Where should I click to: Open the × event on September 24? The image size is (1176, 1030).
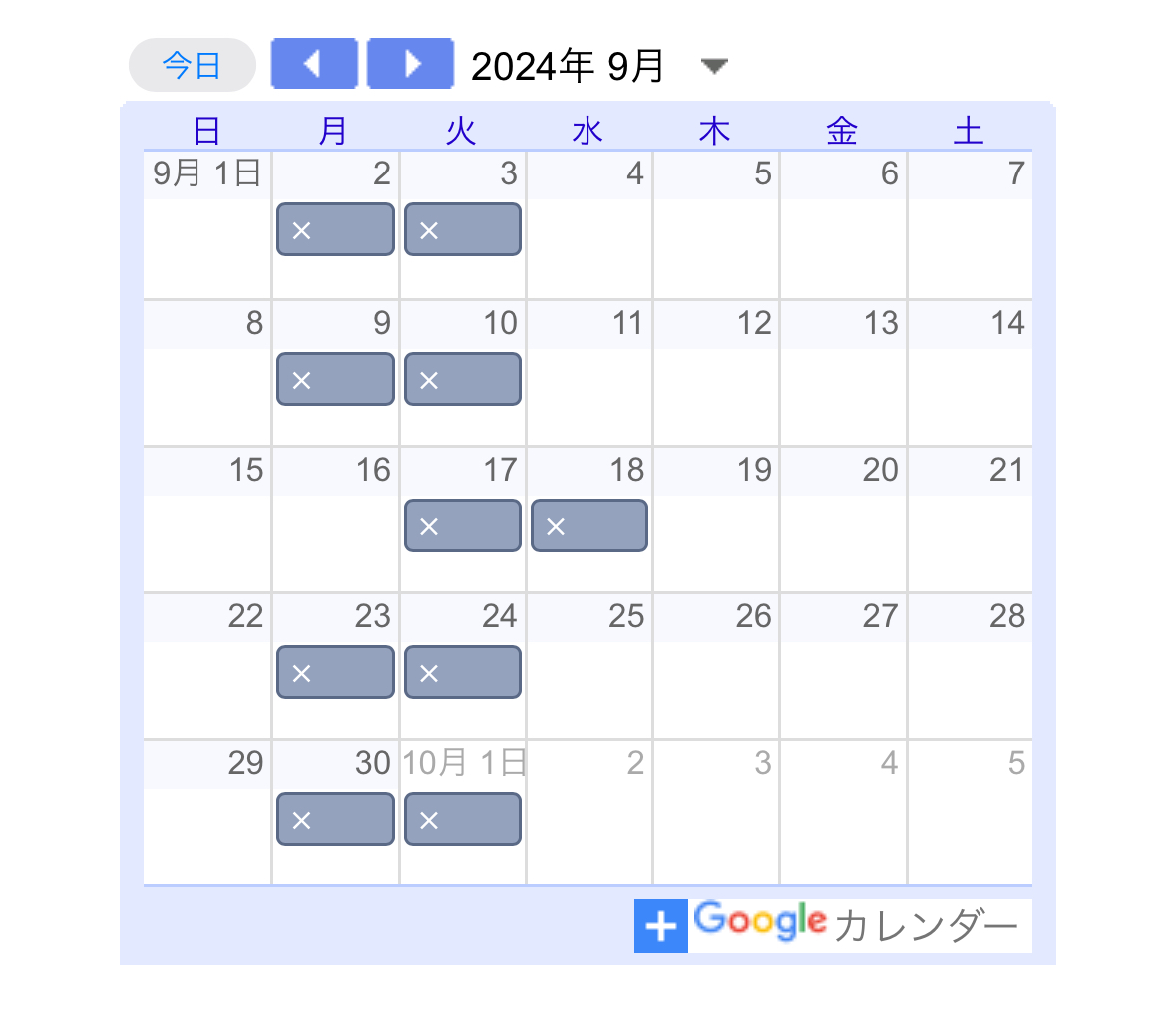pyautogui.click(x=462, y=672)
